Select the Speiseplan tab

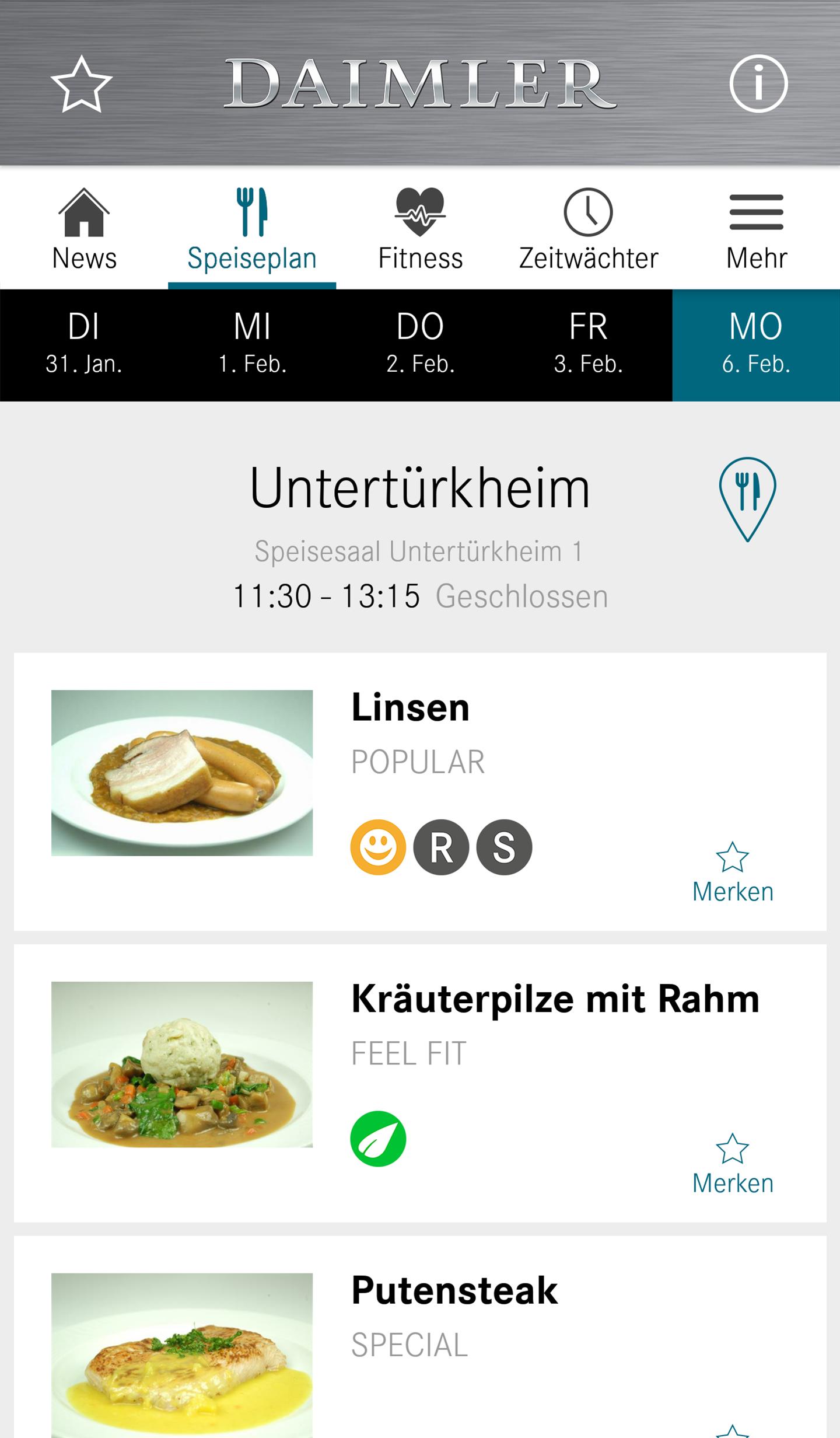coord(252,230)
